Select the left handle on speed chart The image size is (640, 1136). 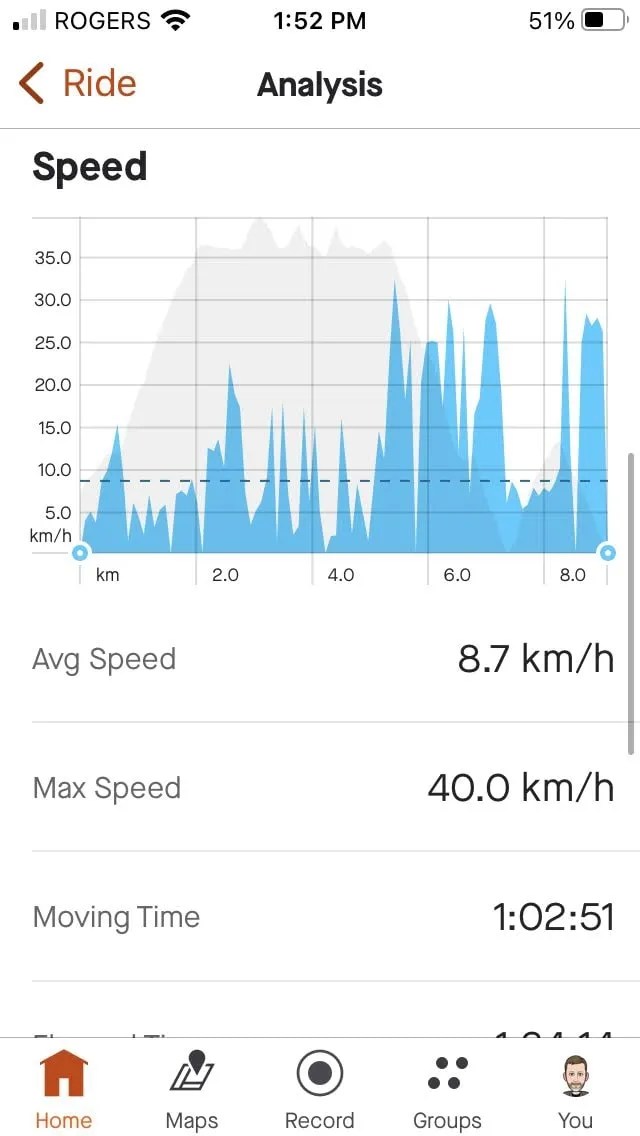[x=80, y=552]
